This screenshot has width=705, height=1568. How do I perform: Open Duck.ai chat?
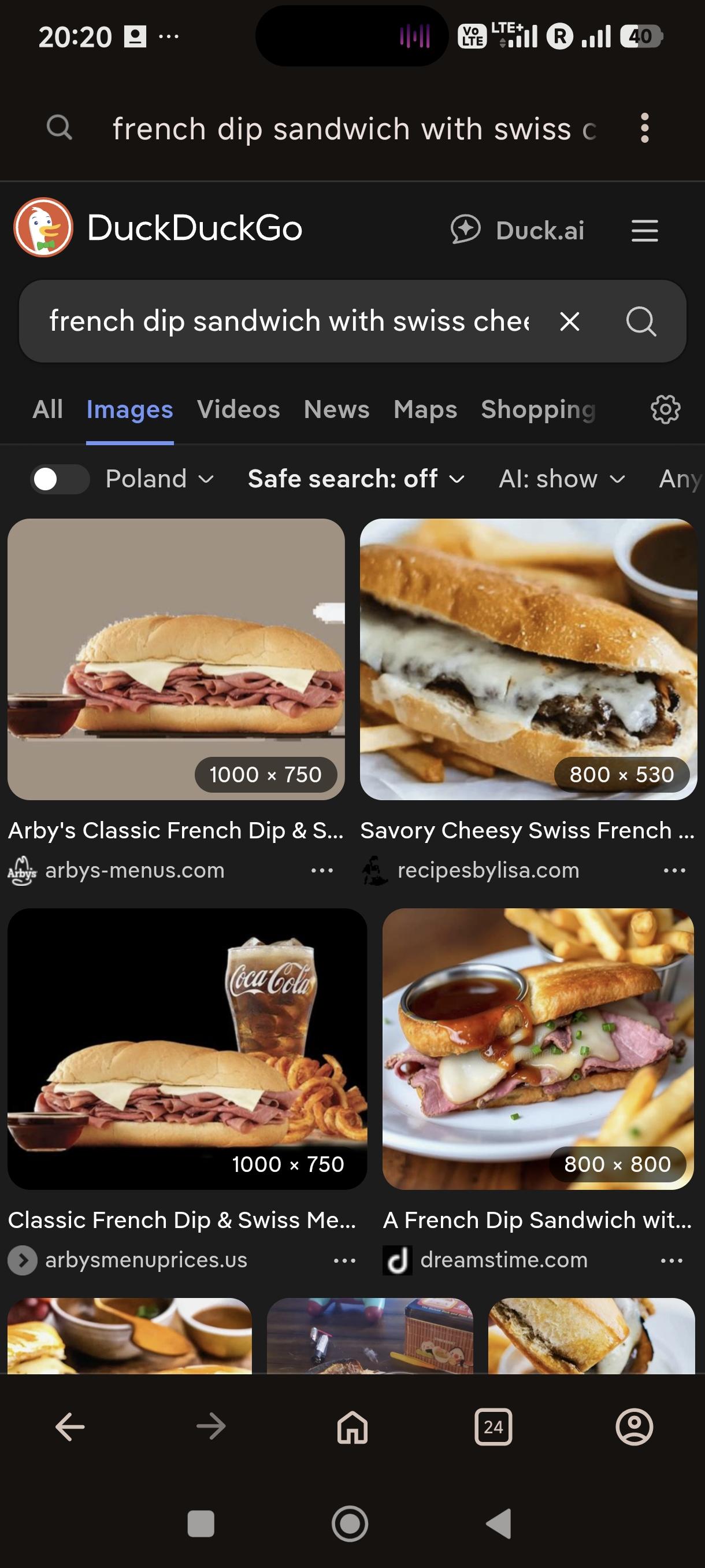[x=518, y=230]
